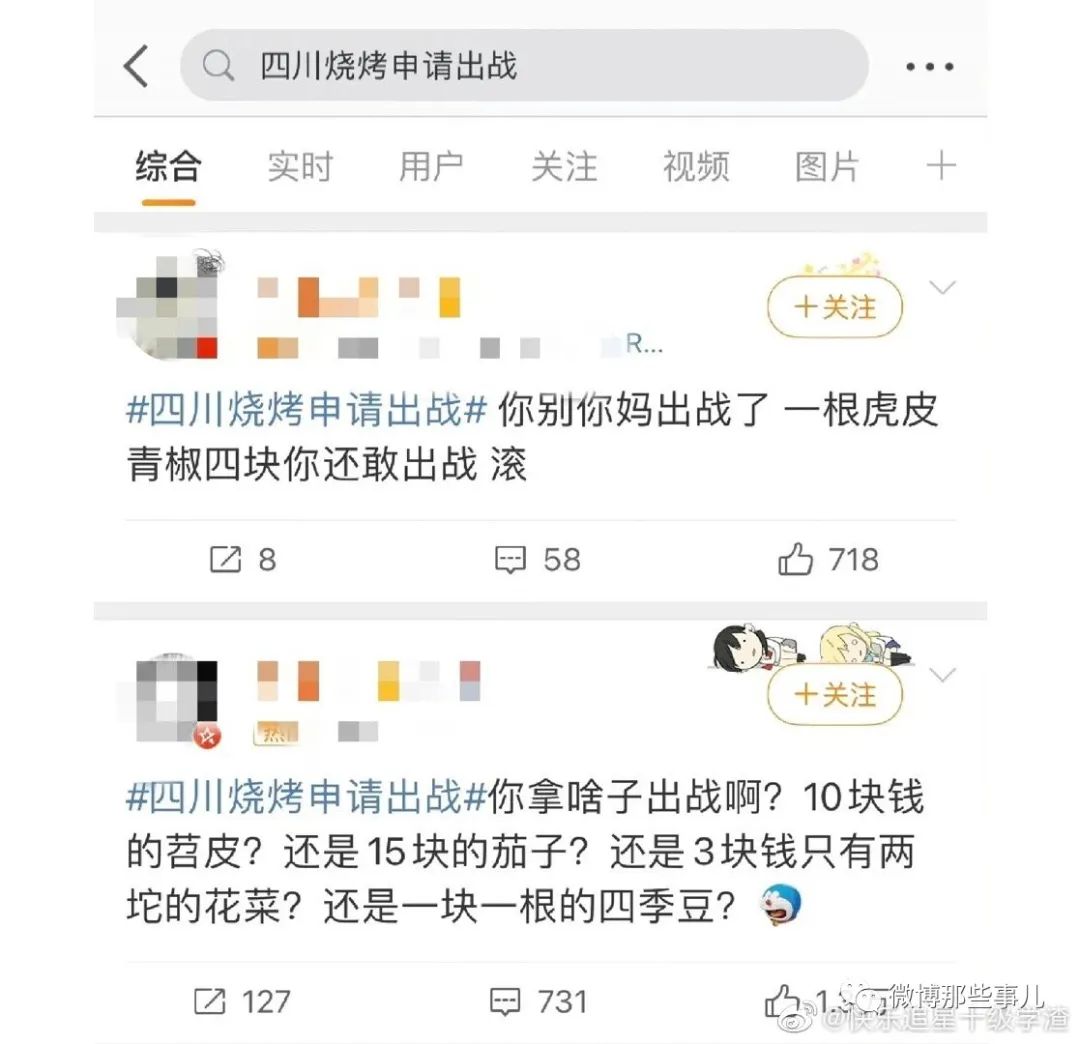Follow the author of the 苕皮 post
Screen dimensions: 1080x1044
835,694
